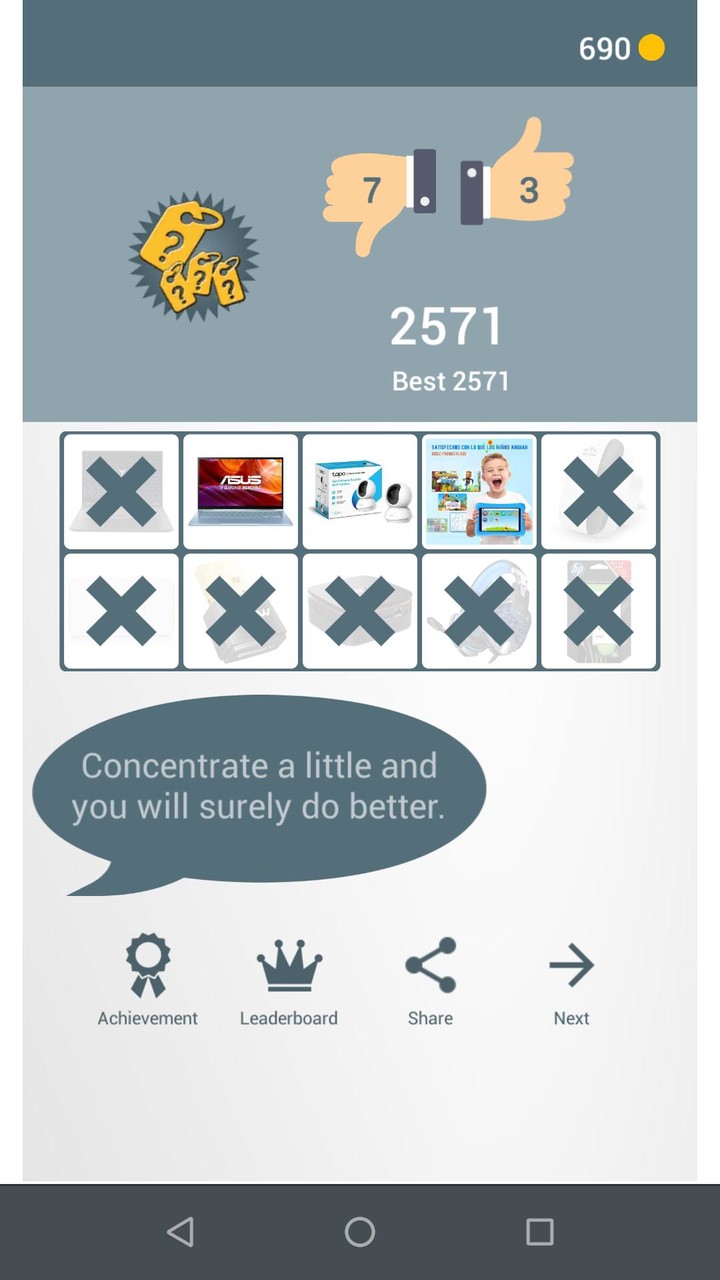Image resolution: width=720 pixels, height=1280 pixels.
Task: Go back with the system back button
Action: [180, 1232]
